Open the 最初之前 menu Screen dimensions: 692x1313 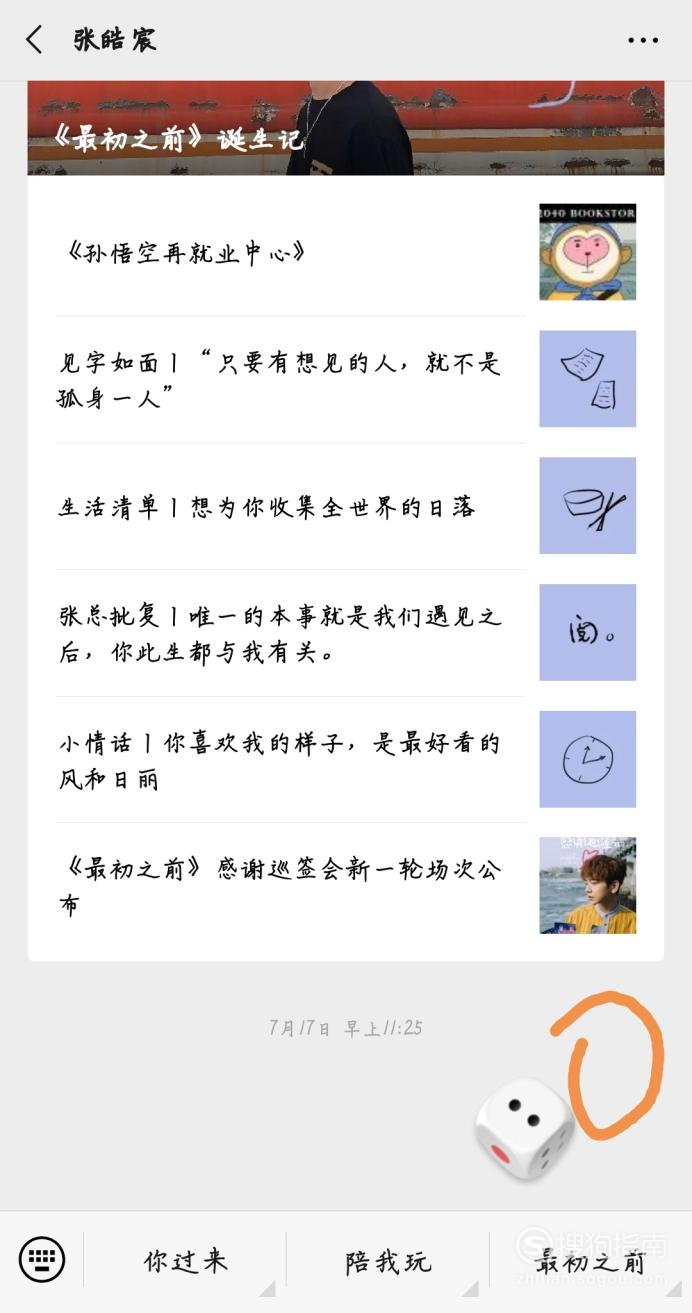pyautogui.click(x=591, y=1262)
